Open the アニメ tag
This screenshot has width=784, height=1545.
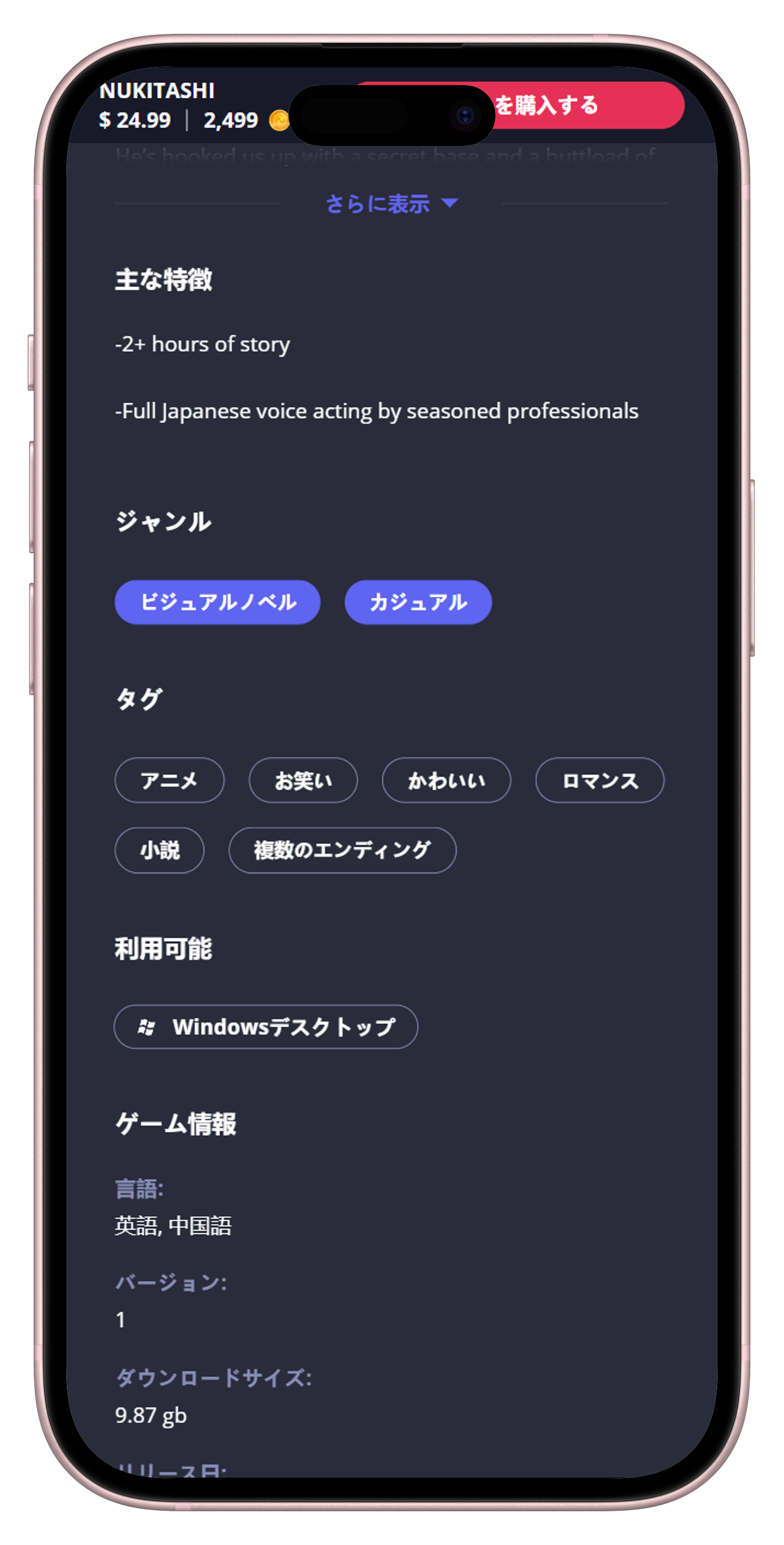click(x=169, y=780)
